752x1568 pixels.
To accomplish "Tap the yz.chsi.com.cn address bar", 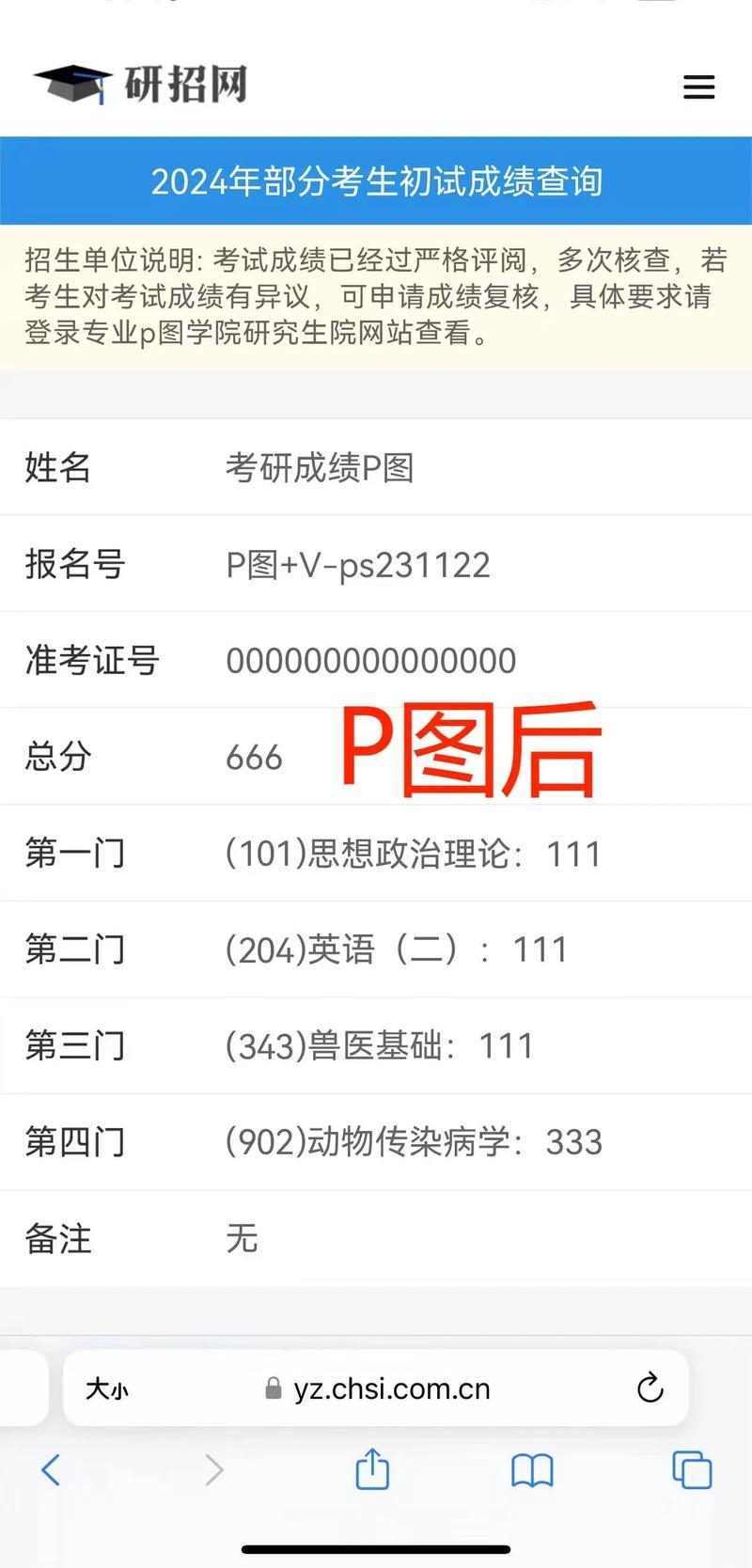I will click(390, 1389).
